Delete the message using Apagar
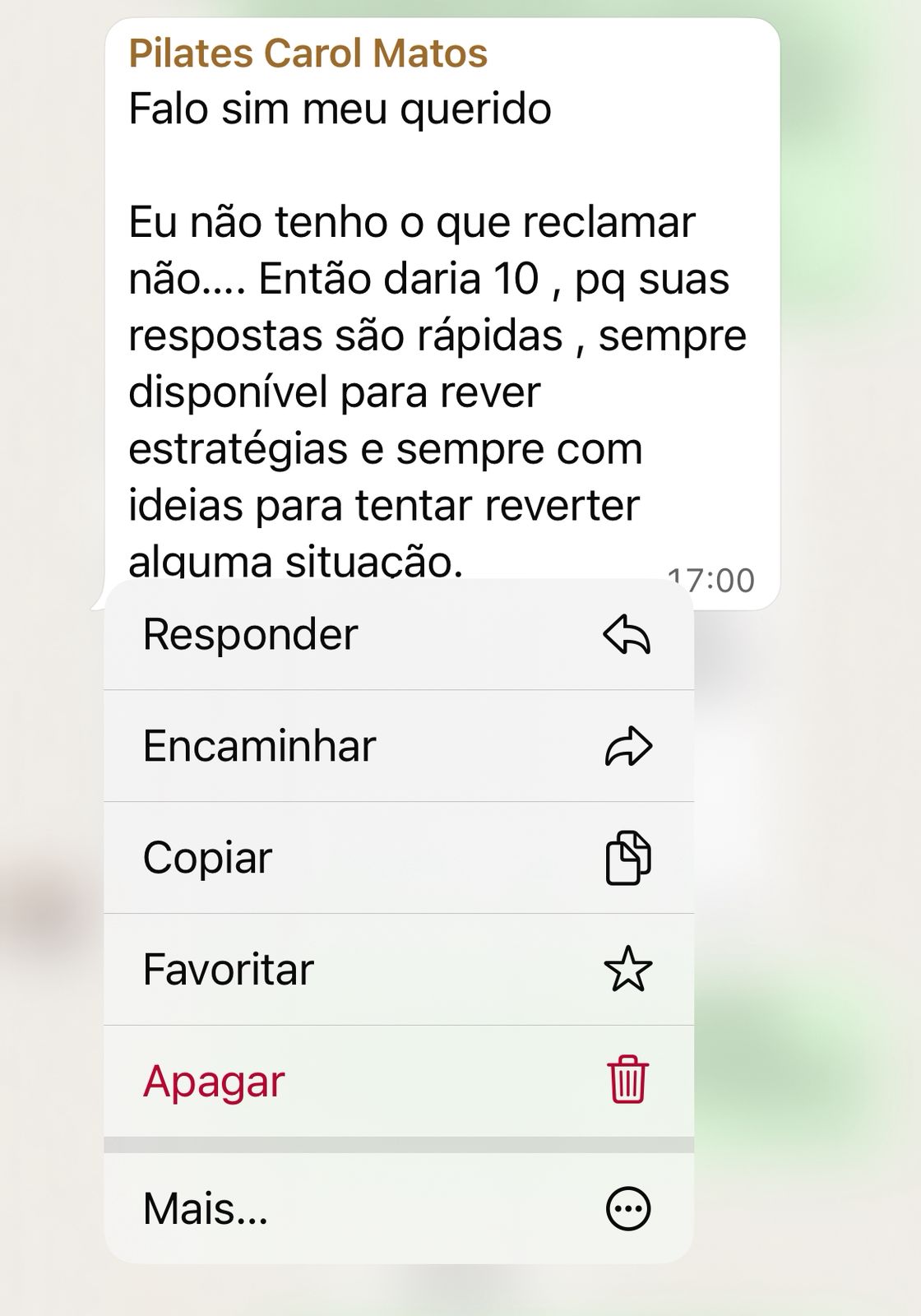The width and height of the screenshot is (921, 1316). click(398, 1081)
